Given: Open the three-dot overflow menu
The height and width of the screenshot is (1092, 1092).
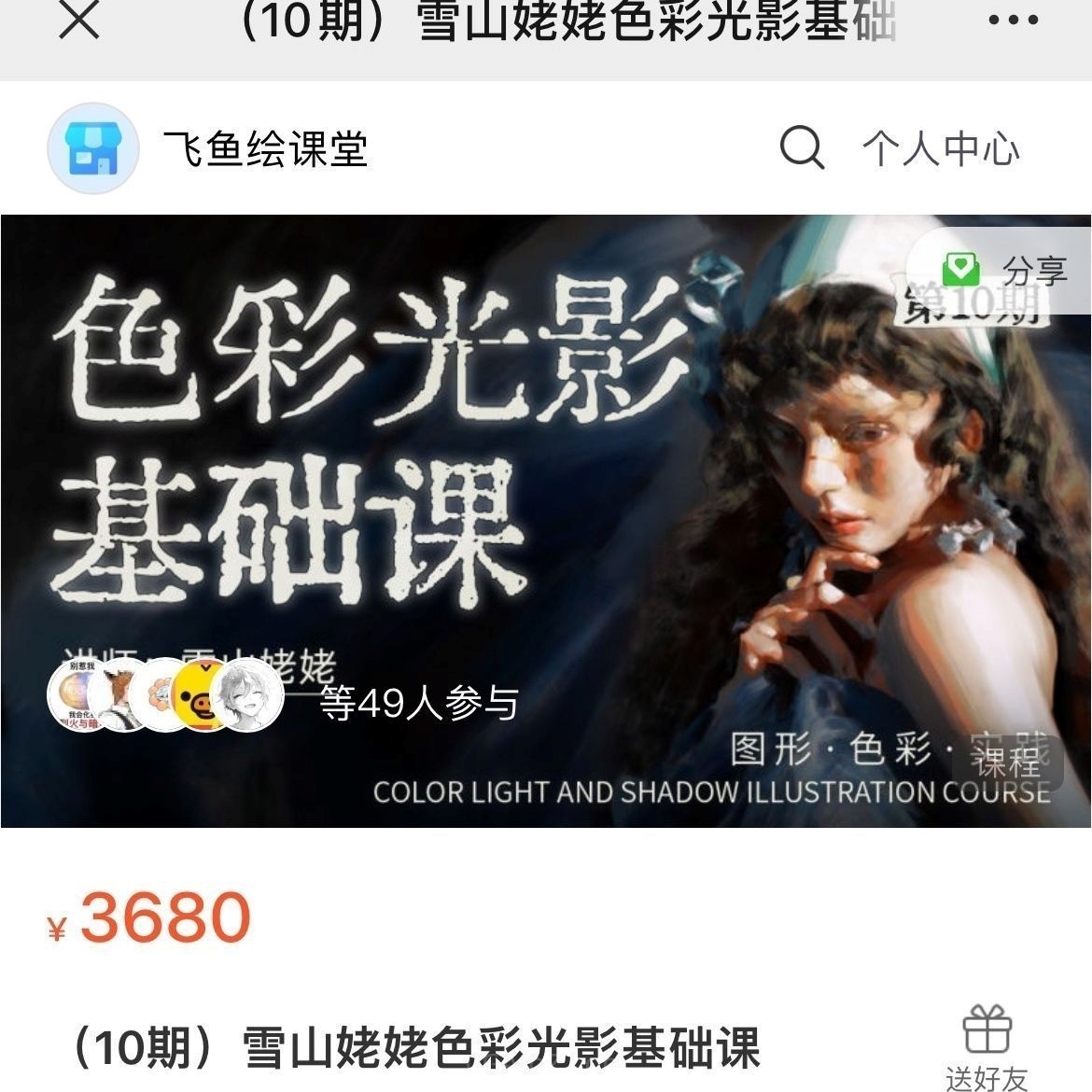Looking at the screenshot, I should coord(1012,21).
